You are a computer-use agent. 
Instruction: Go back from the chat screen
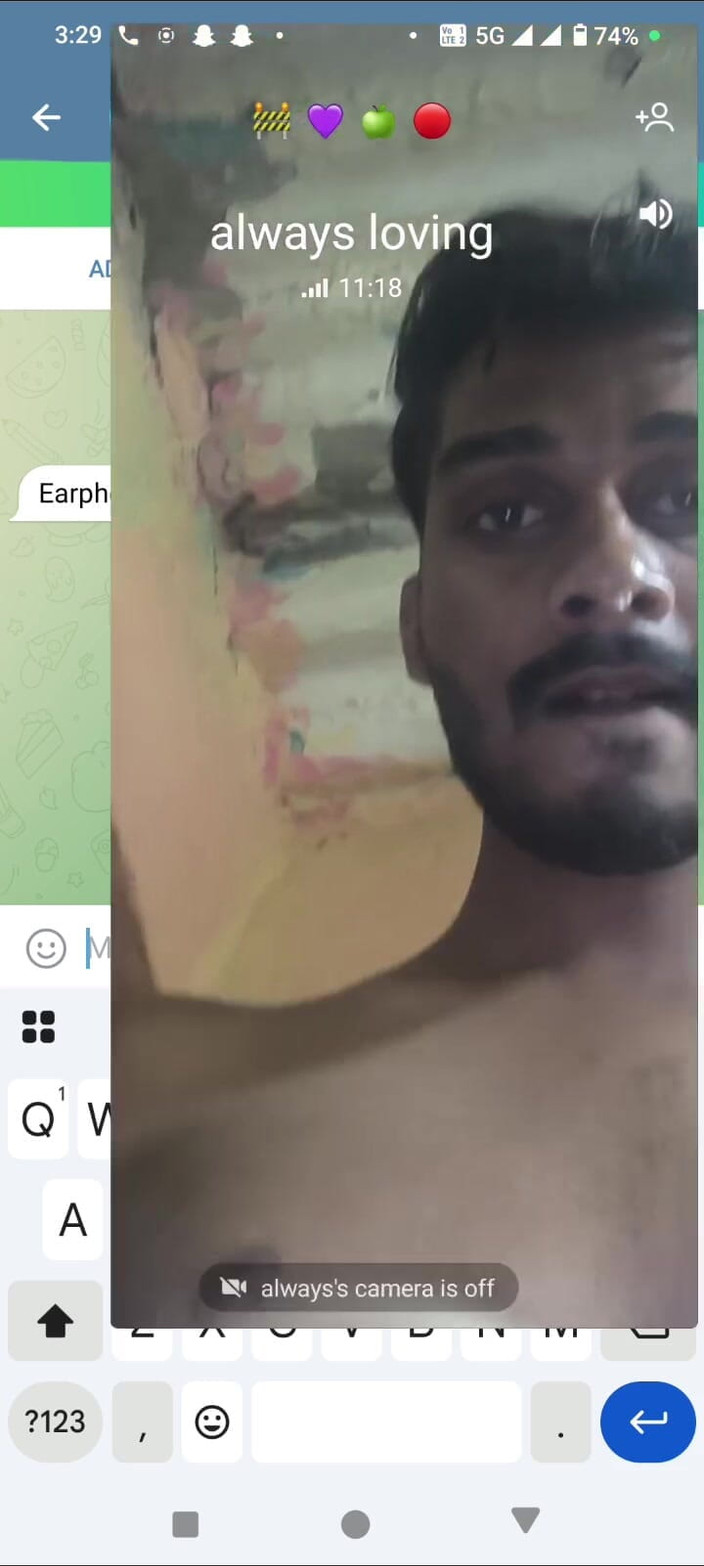tap(46, 118)
